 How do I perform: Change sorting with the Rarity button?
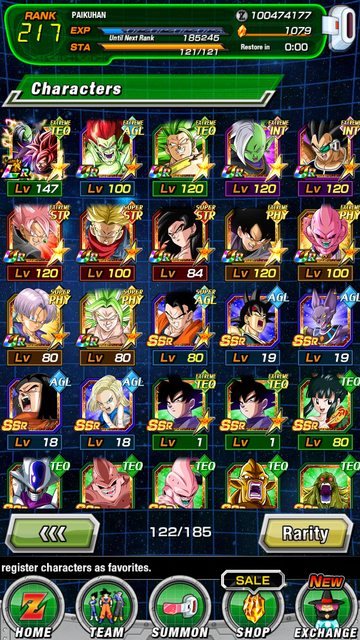click(306, 533)
